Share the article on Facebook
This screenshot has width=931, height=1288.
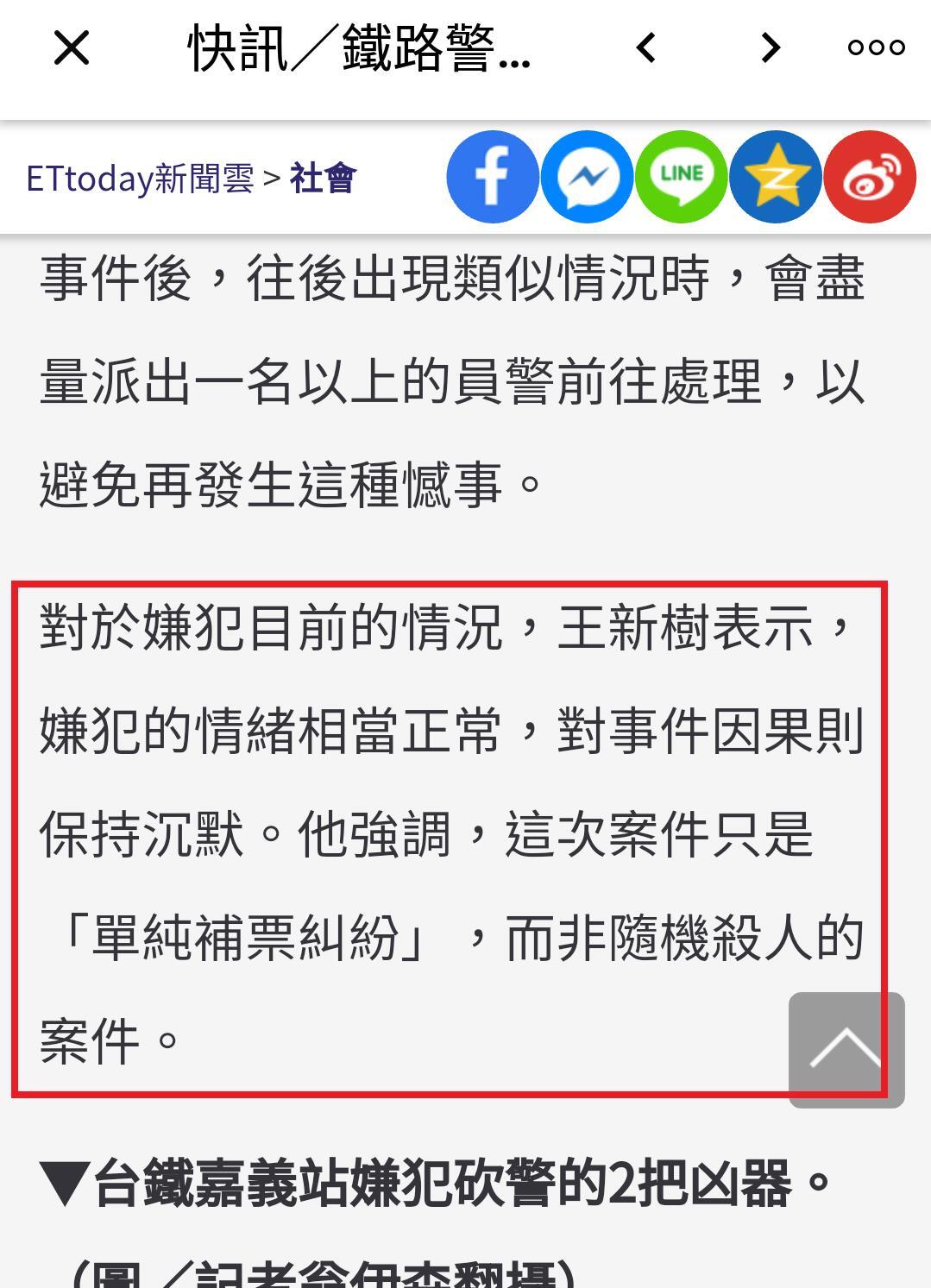pyautogui.click(x=493, y=177)
